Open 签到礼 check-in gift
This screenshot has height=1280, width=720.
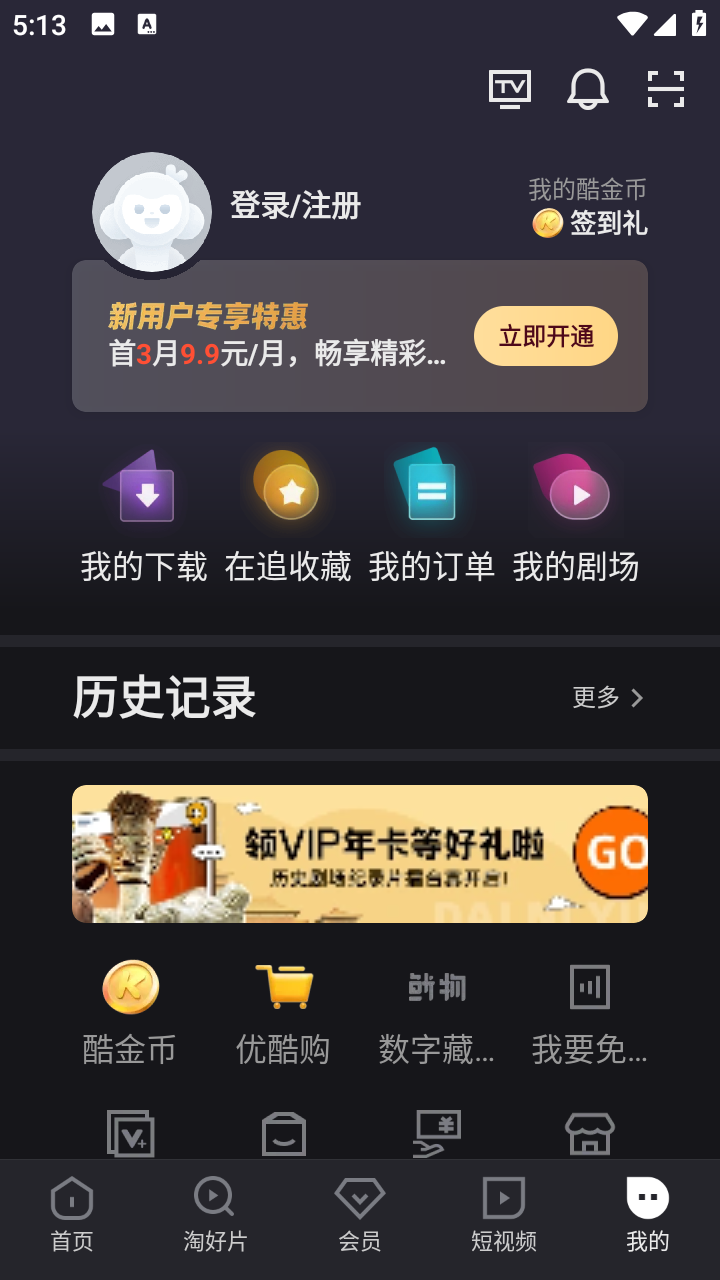(591, 222)
